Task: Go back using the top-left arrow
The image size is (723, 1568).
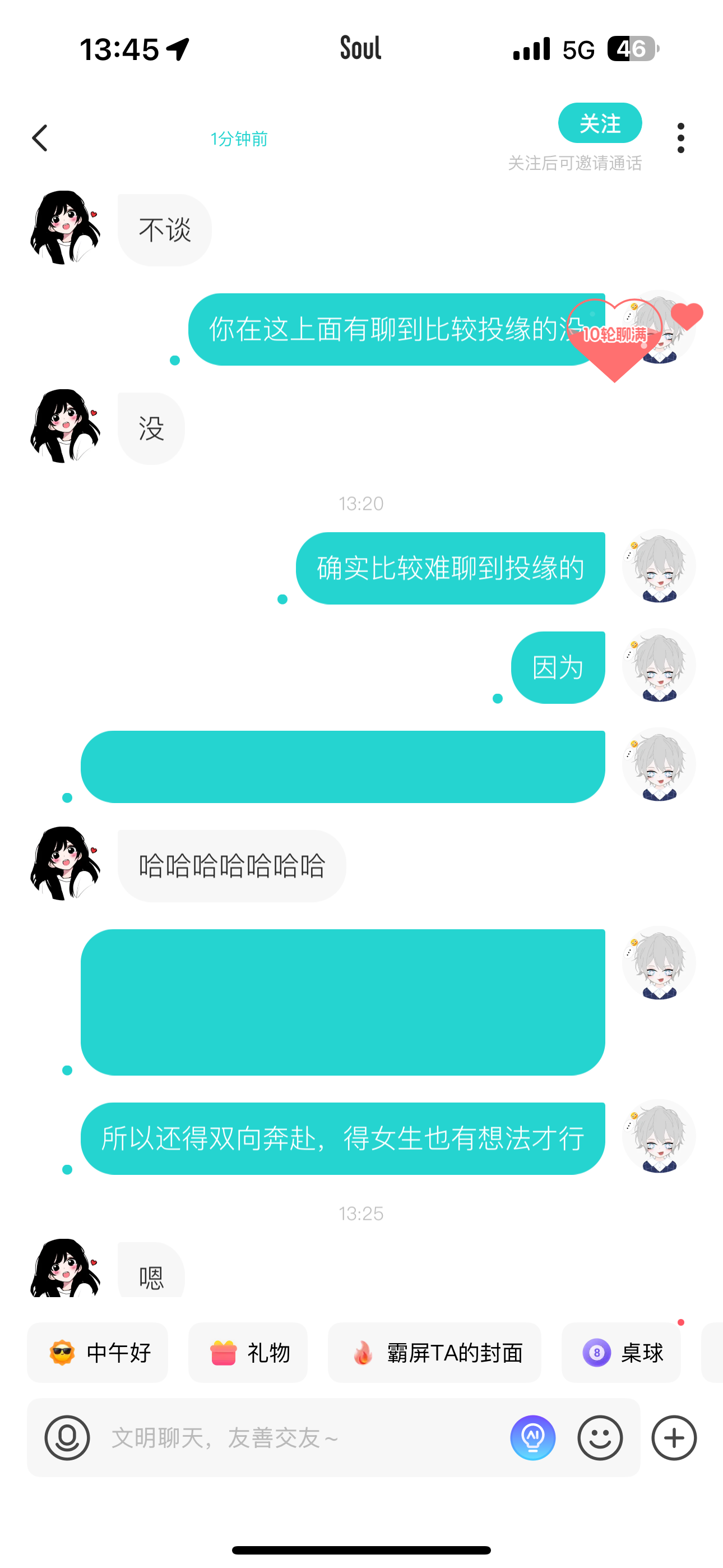Action: [x=40, y=138]
